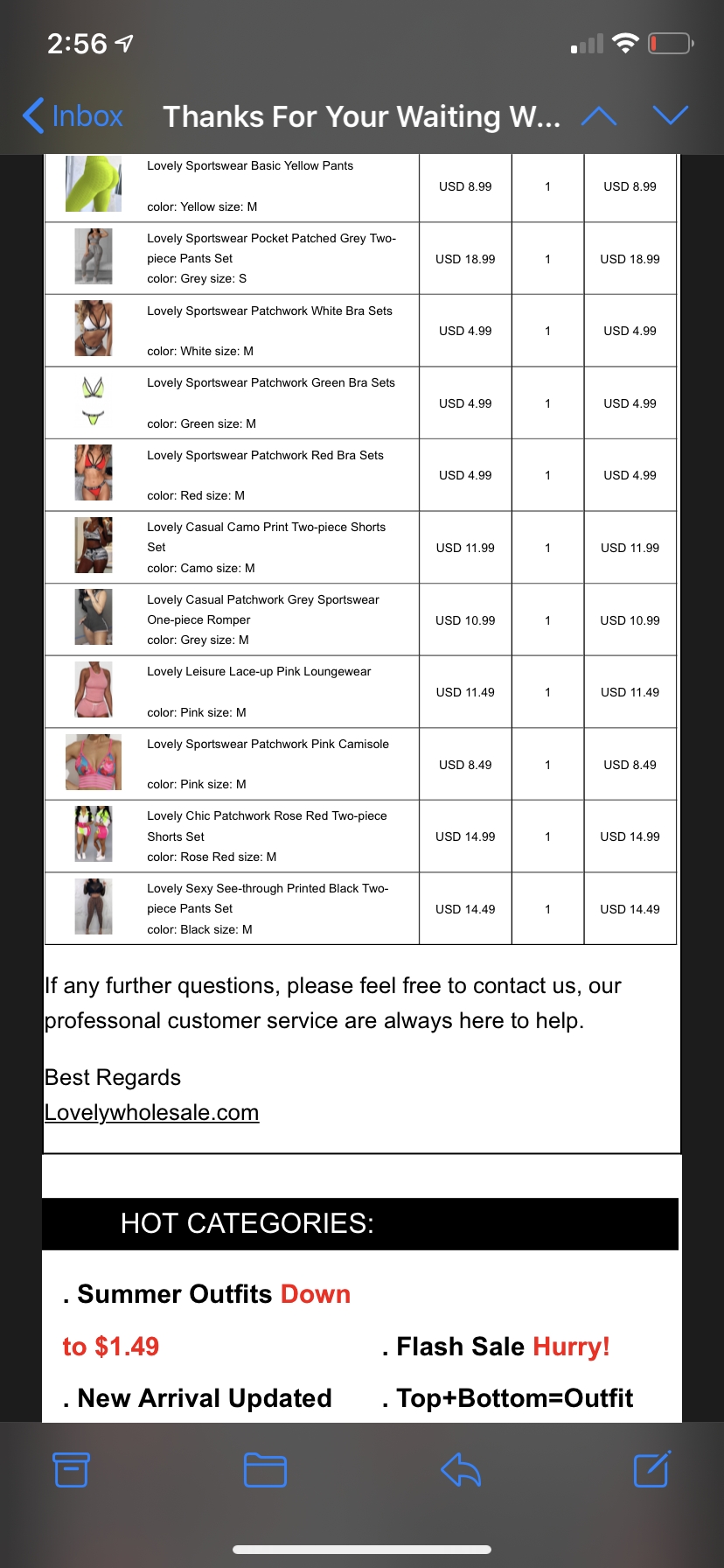Open the Lovelywholesale.com link
Viewport: 724px width, 1568px height.
152,1112
